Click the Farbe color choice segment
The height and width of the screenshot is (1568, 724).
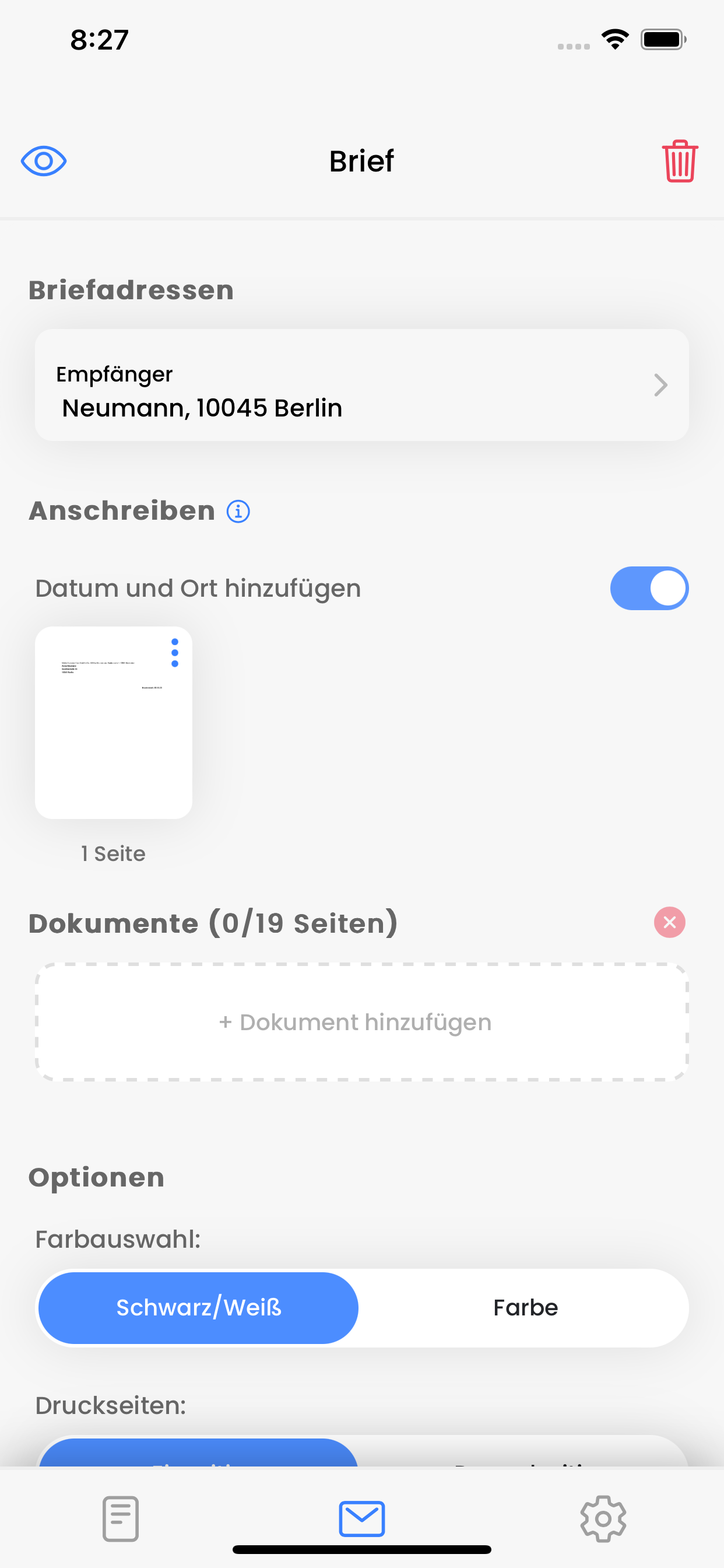(525, 1307)
